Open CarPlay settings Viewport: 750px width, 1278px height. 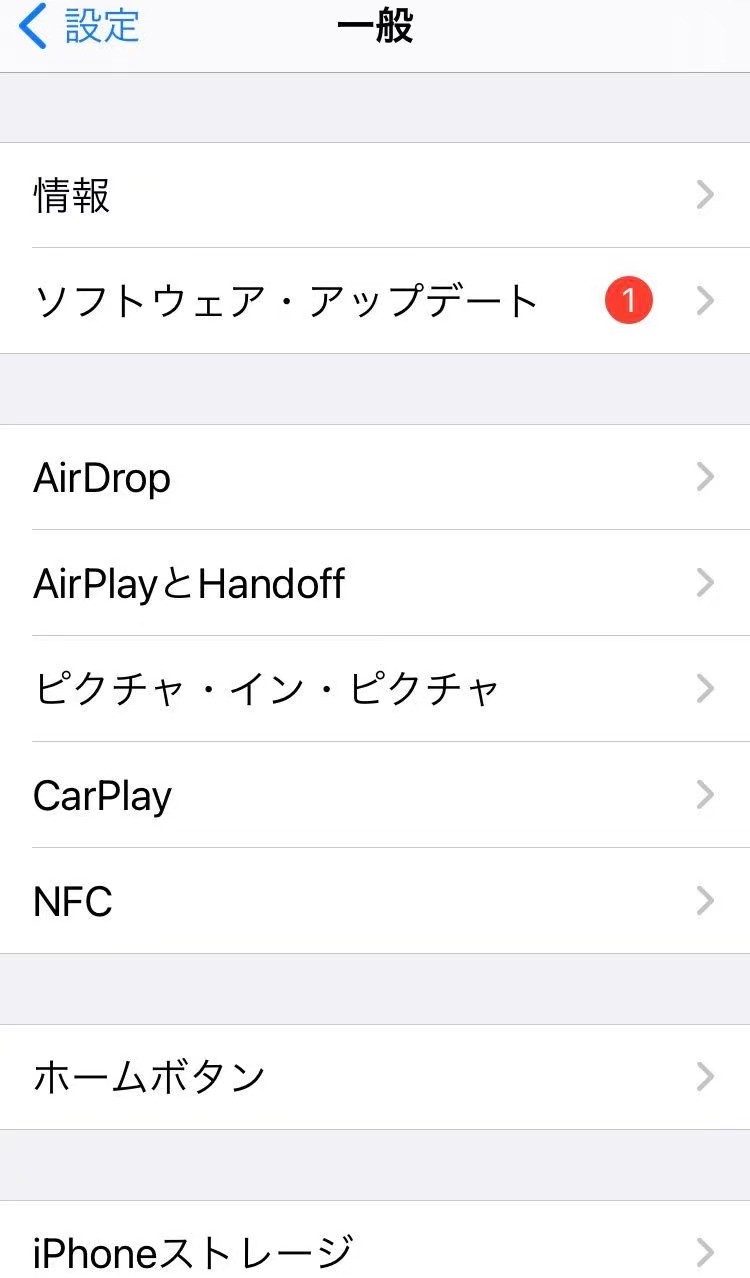(x=374, y=796)
